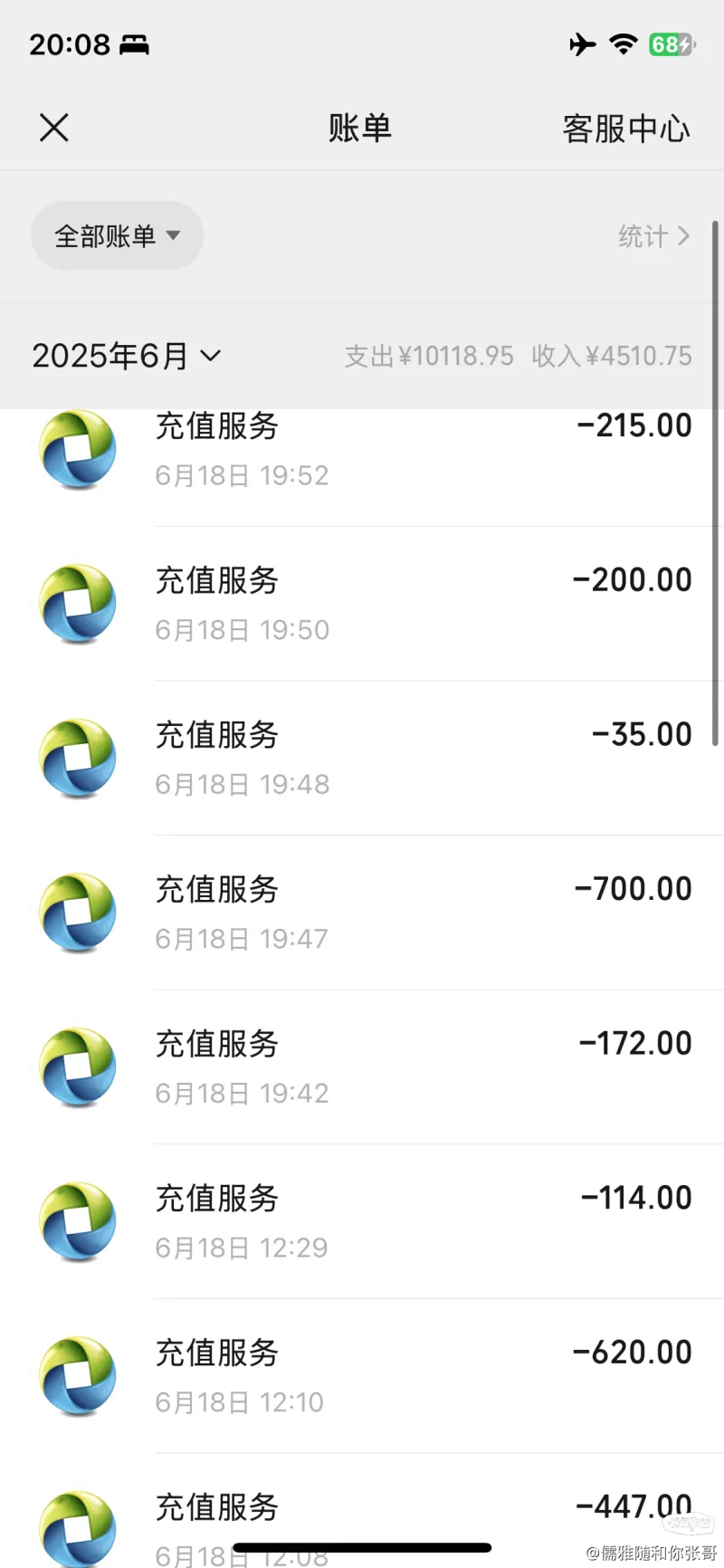
Task: Close the 账单 page with the X
Action: (54, 128)
